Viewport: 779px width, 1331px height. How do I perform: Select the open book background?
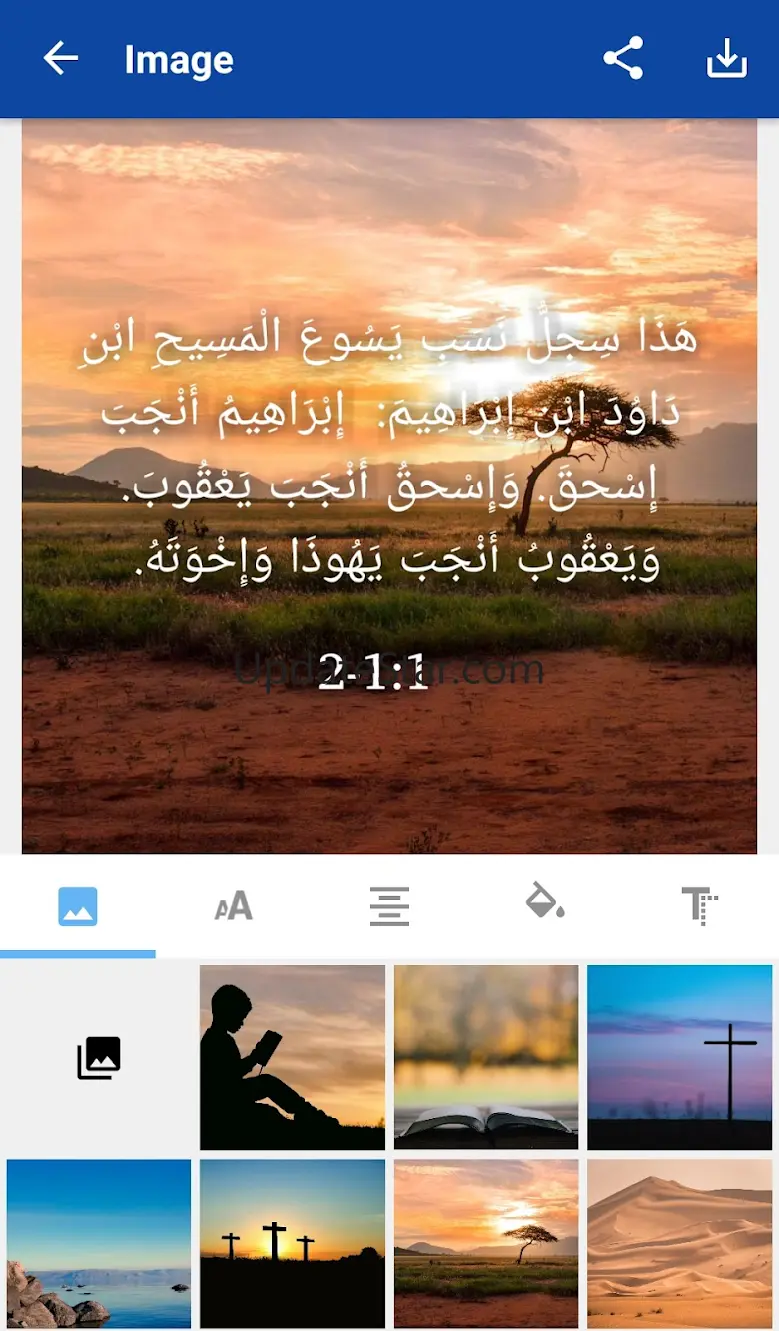tap(486, 1058)
